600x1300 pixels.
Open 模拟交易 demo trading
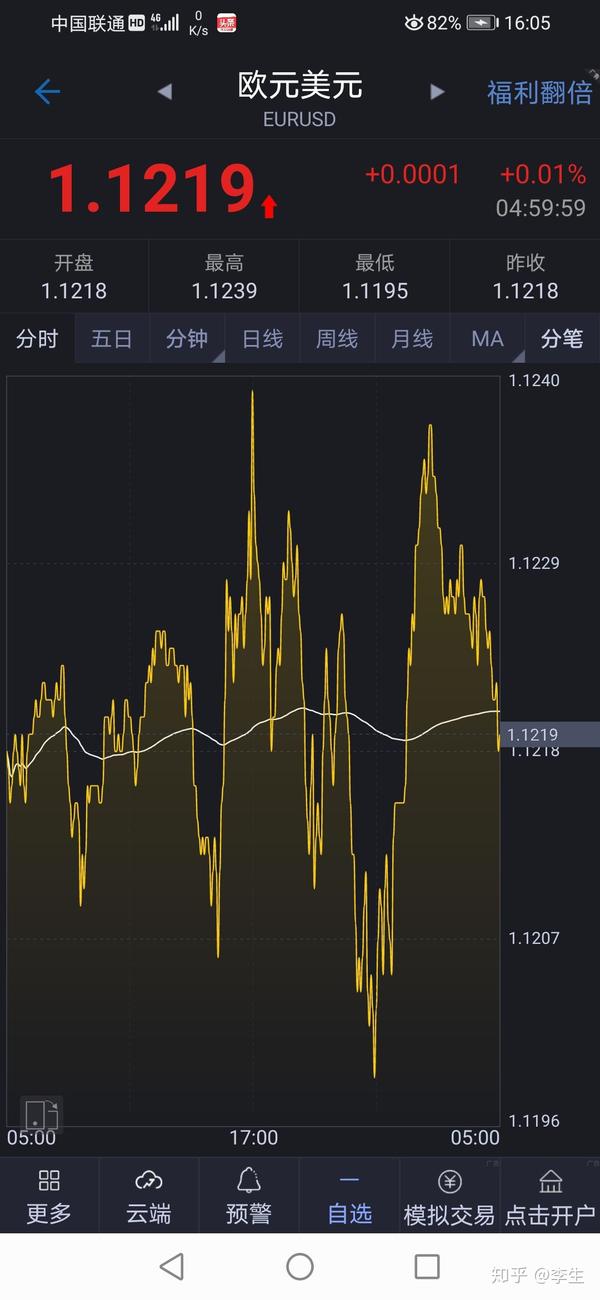pos(449,1196)
